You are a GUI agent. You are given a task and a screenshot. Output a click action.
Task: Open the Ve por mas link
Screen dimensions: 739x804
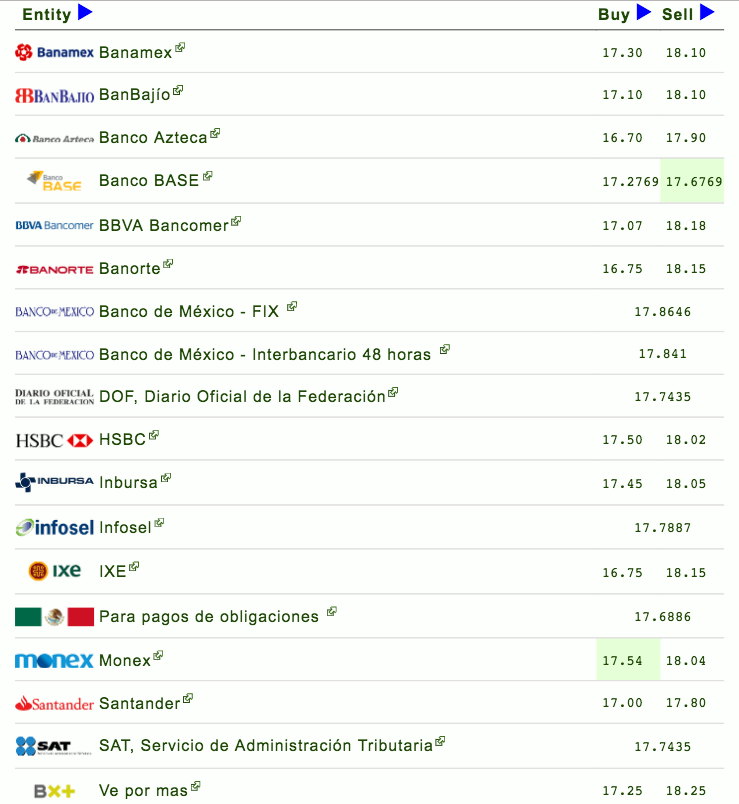[143, 790]
